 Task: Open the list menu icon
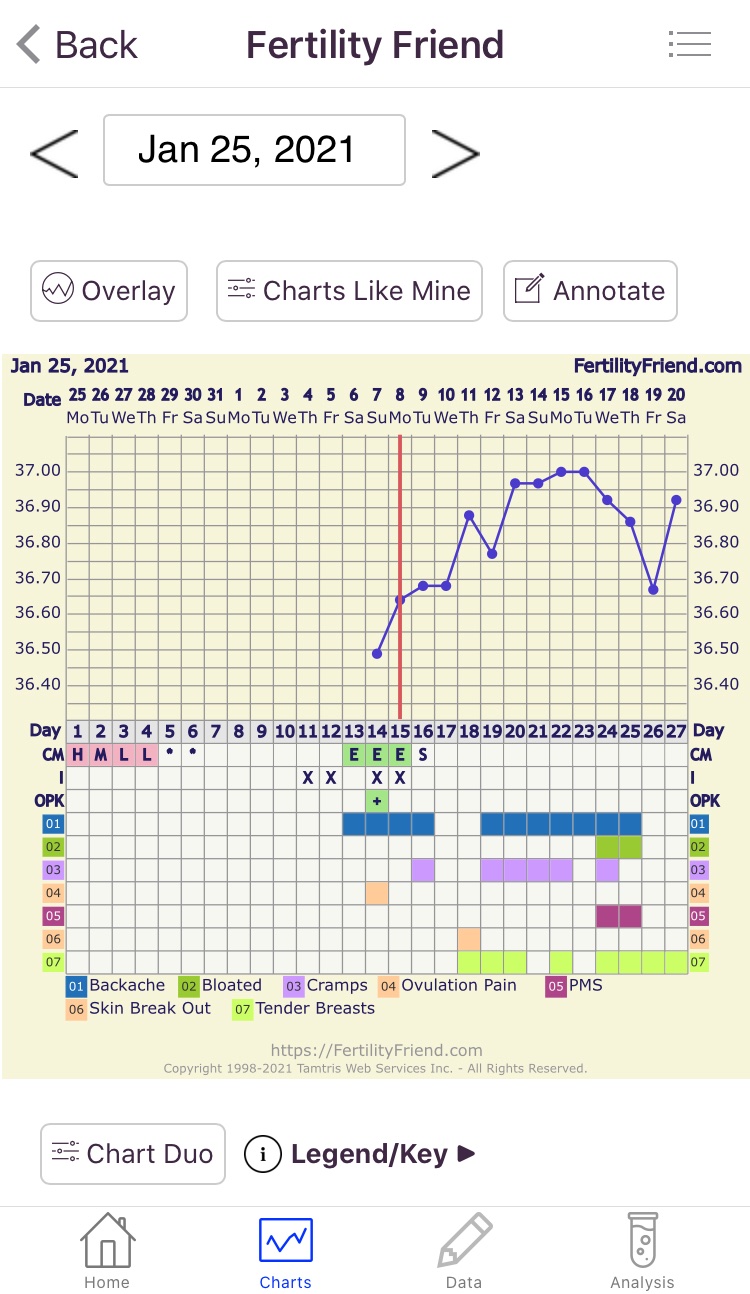[689, 45]
